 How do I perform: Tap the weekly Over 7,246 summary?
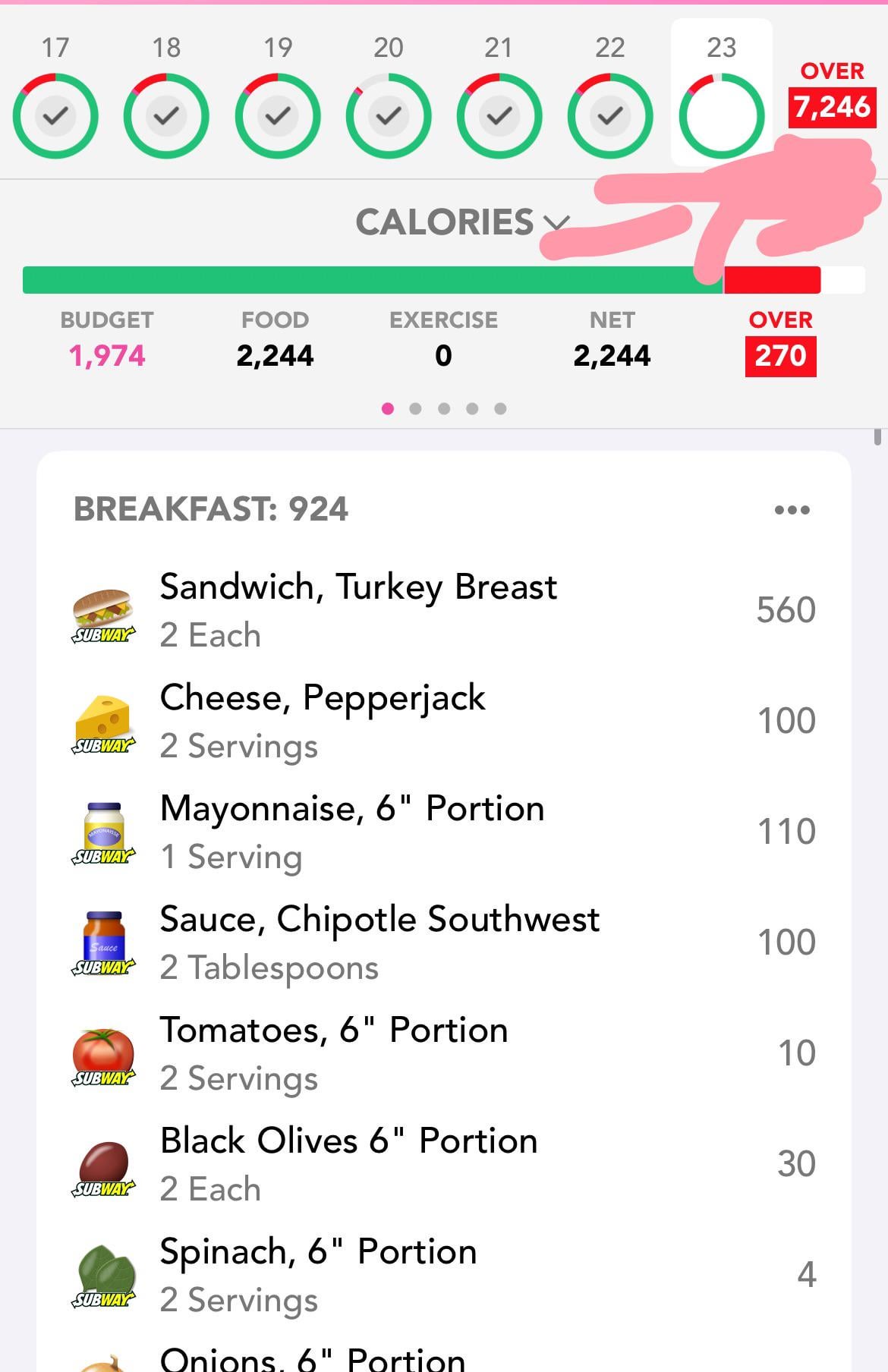point(833,93)
